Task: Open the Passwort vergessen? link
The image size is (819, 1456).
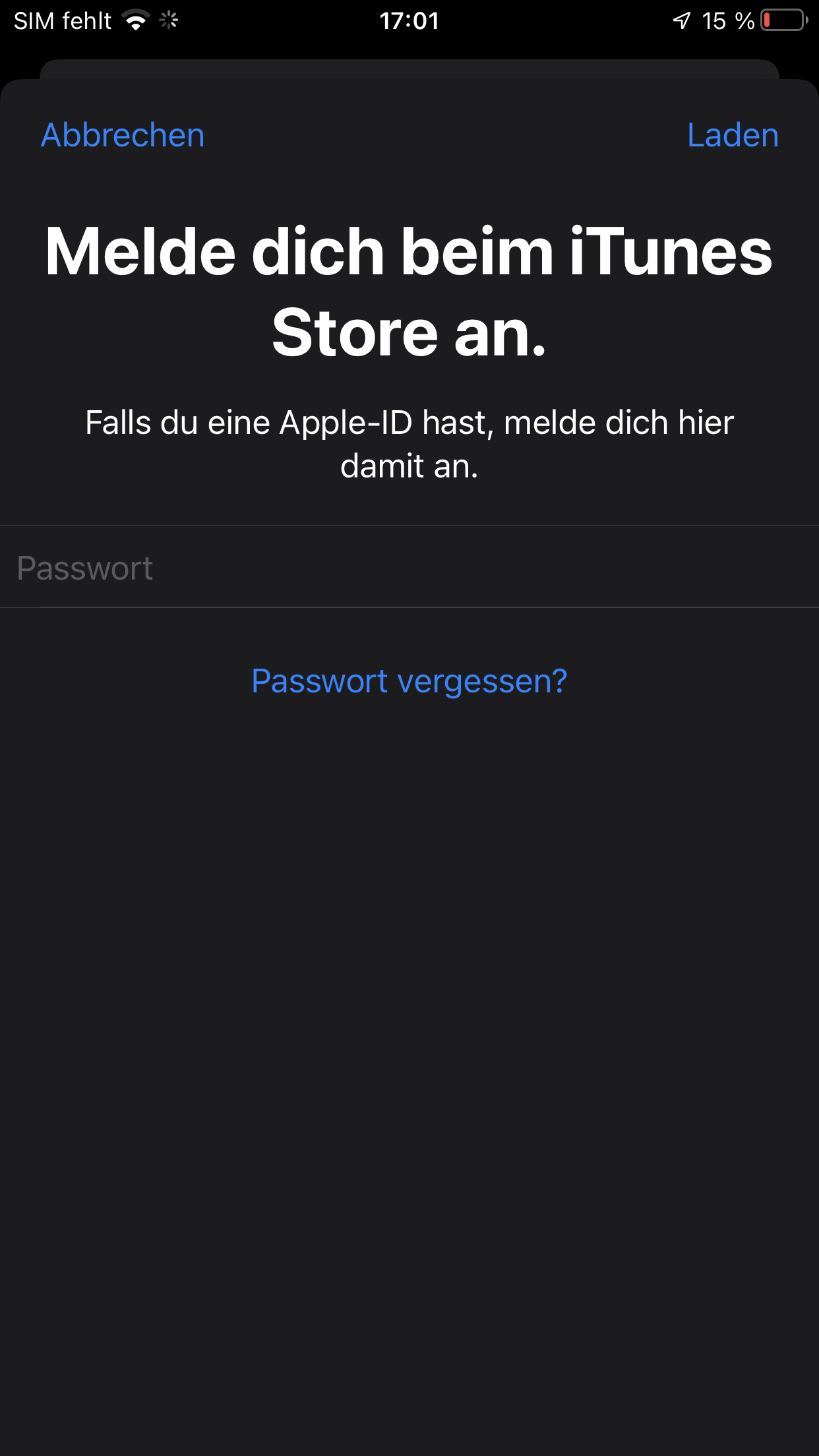Action: [x=409, y=681]
